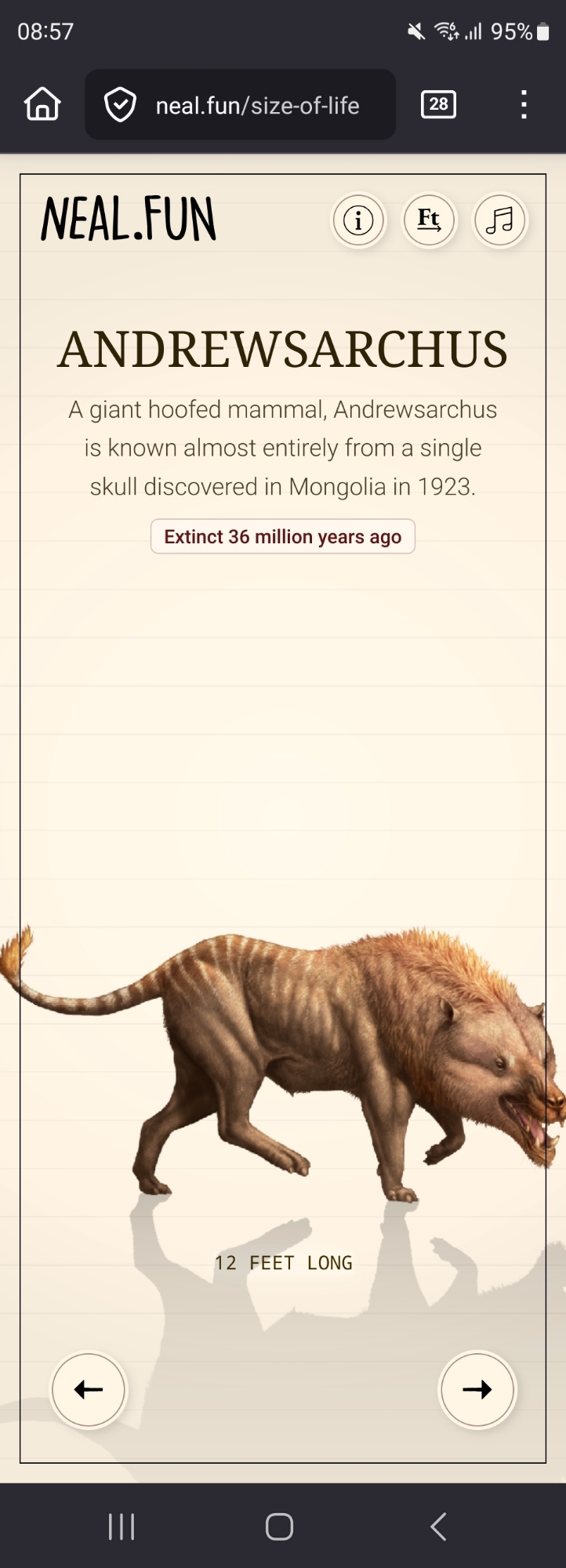Open the browser overflow menu
Screen dimensions: 566x1568
point(524,104)
